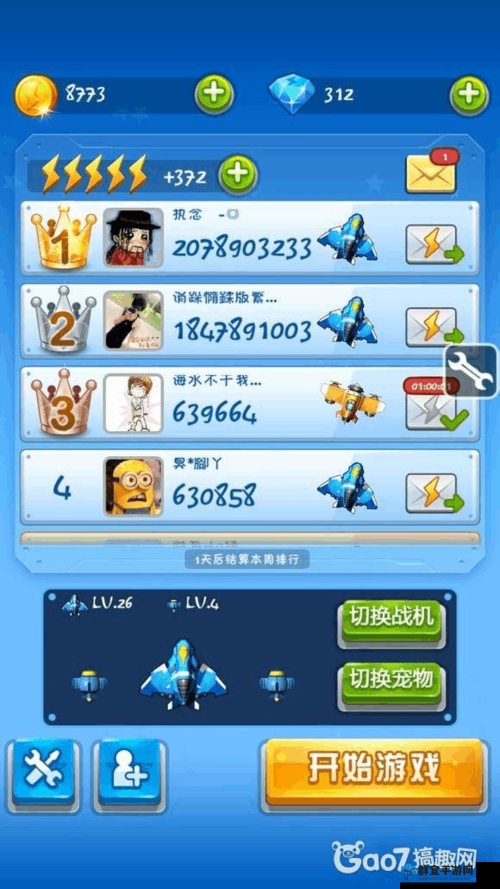Open rank 3 player 海水不干我 row
This screenshot has width=500, height=889.
250,404
